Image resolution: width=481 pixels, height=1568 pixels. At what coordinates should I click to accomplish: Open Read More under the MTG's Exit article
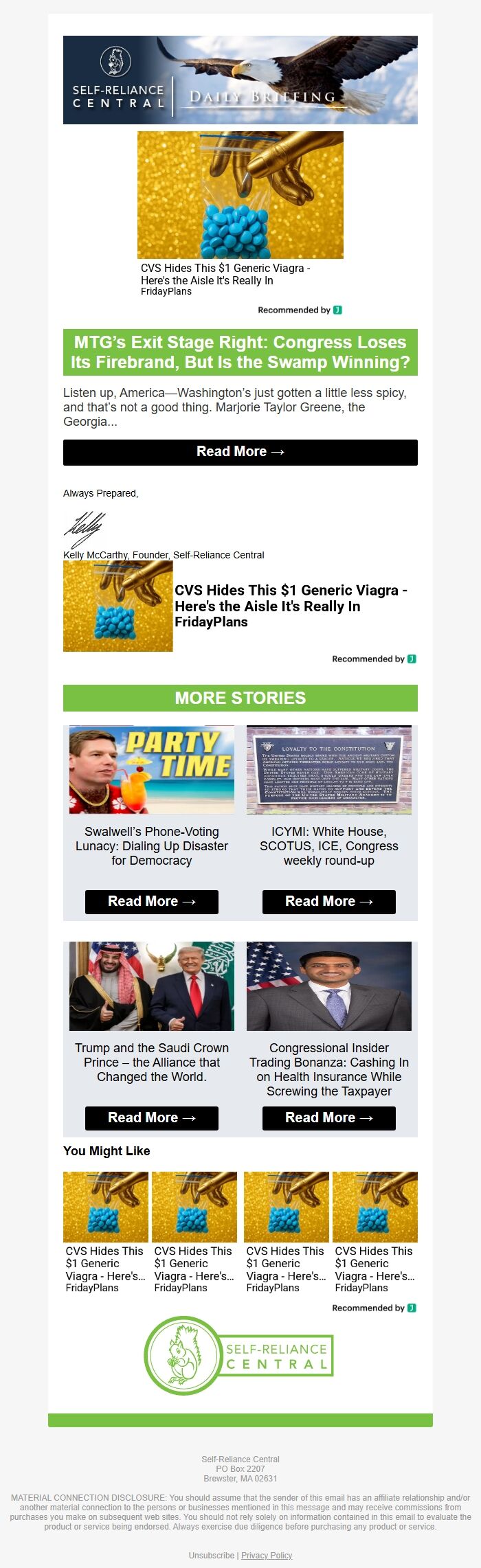click(240, 452)
